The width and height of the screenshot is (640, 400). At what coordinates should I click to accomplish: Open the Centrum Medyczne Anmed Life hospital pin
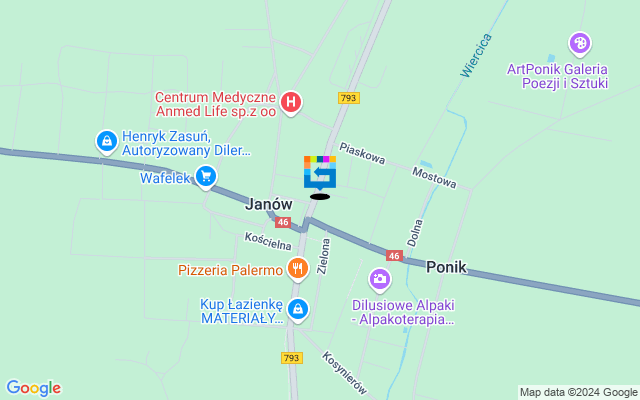tap(290, 101)
